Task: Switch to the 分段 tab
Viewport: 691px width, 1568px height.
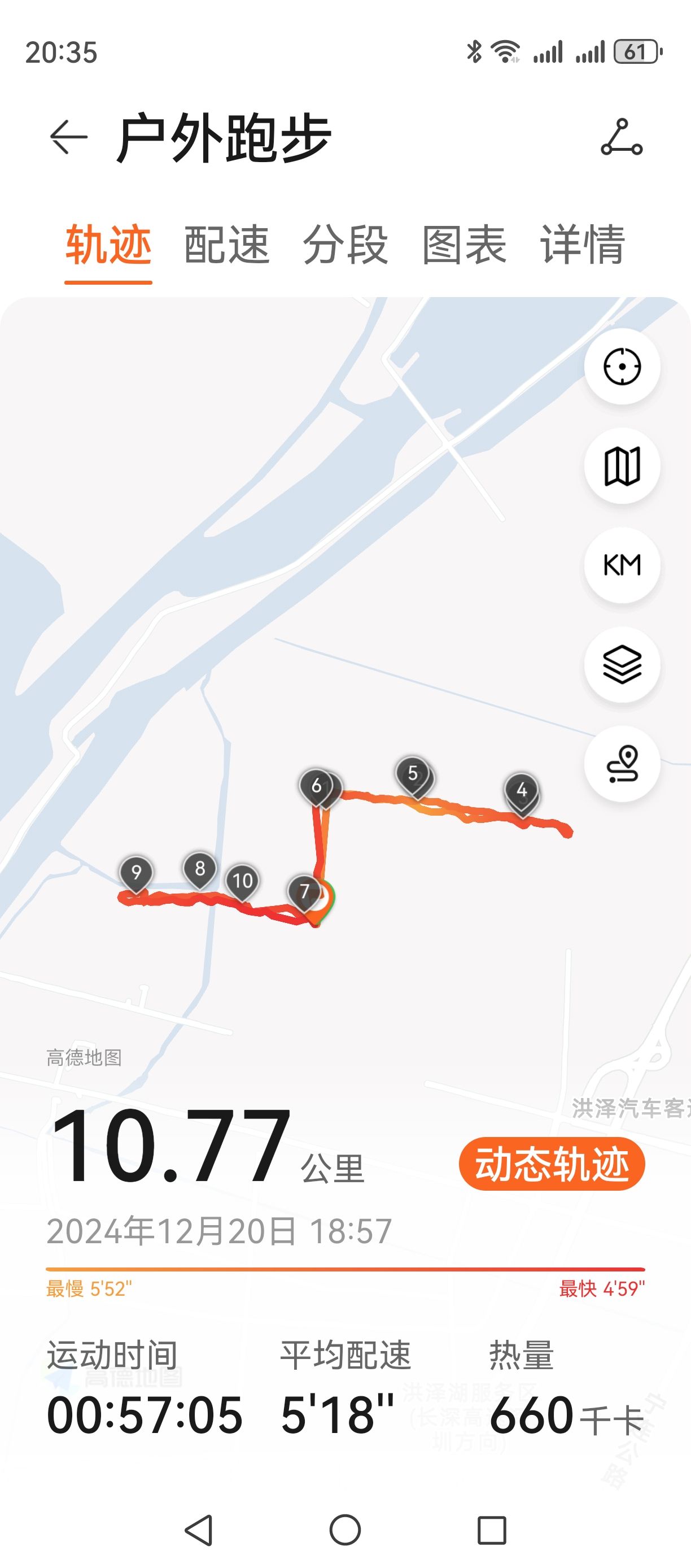Action: point(345,245)
